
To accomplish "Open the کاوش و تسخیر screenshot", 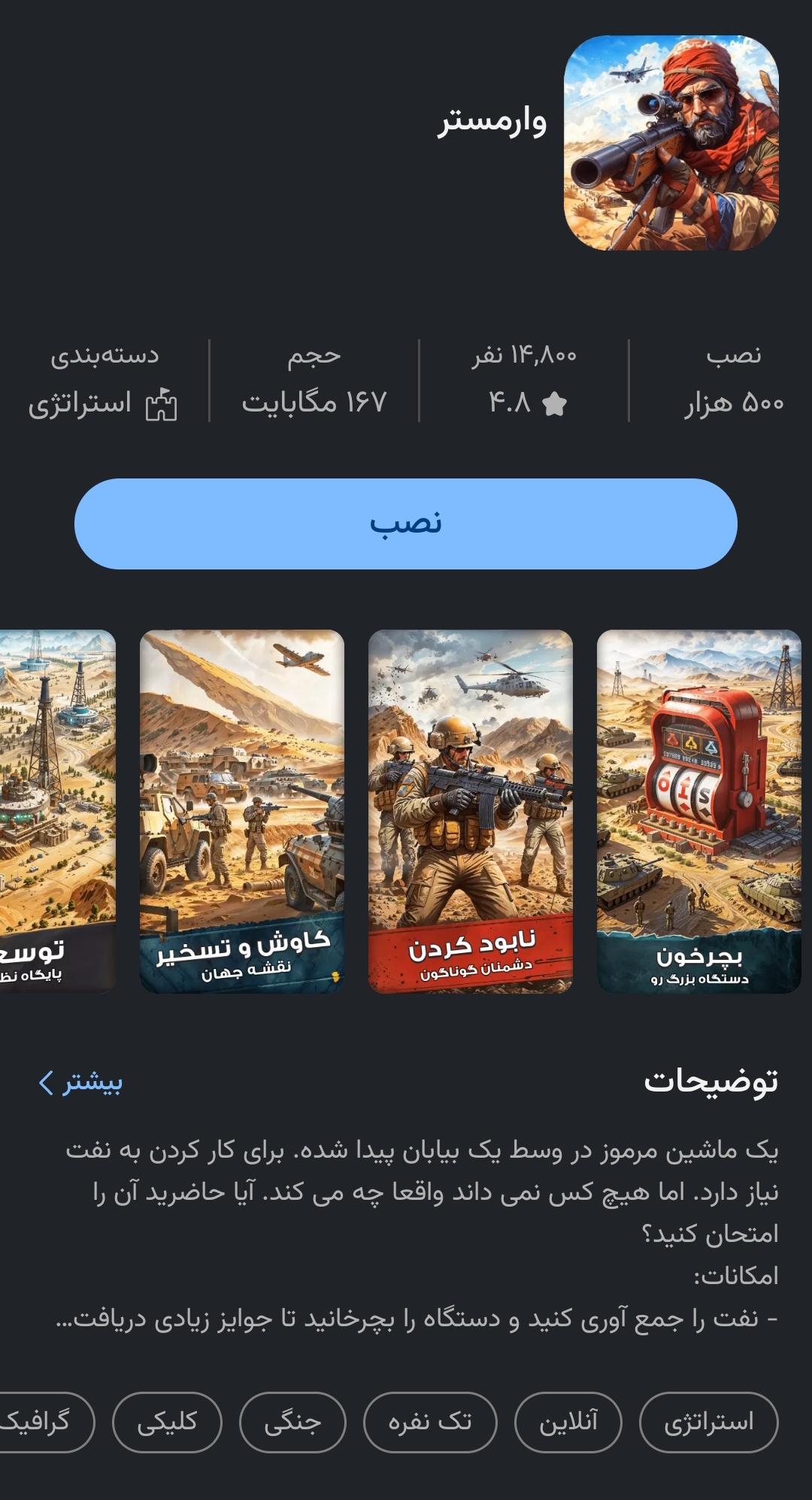I will tap(242, 811).
